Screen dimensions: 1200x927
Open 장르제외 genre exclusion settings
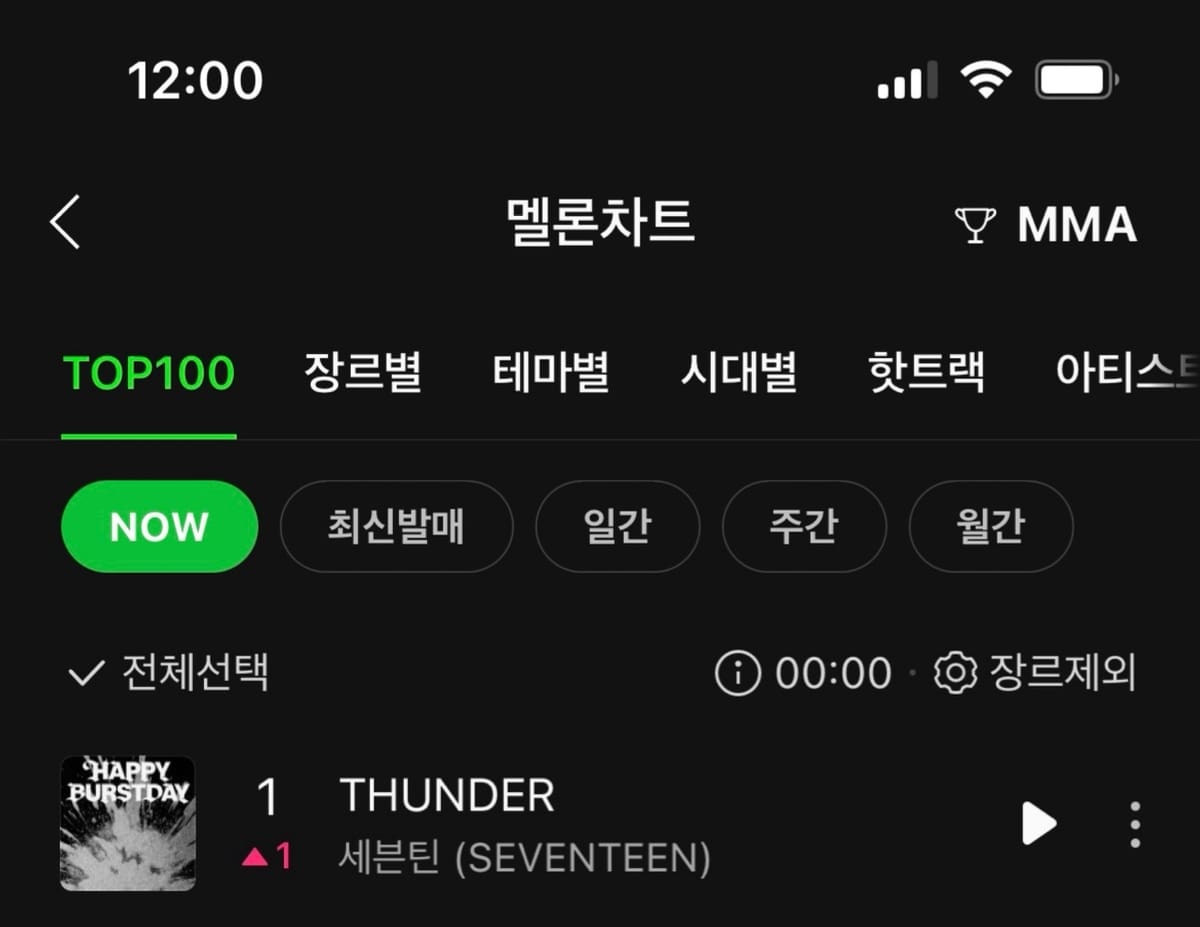click(1036, 673)
